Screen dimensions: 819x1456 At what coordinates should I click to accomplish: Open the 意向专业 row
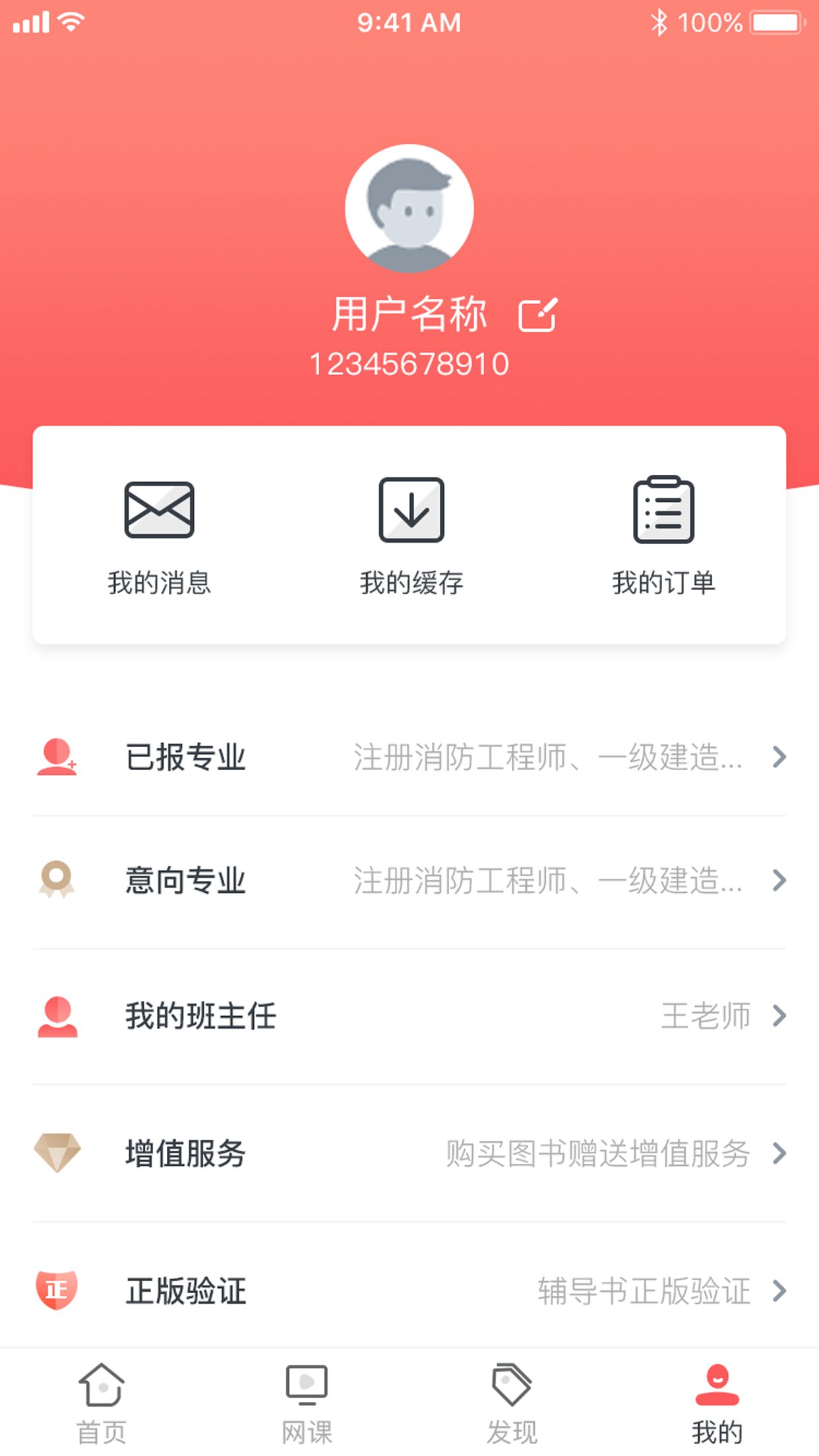point(409,880)
